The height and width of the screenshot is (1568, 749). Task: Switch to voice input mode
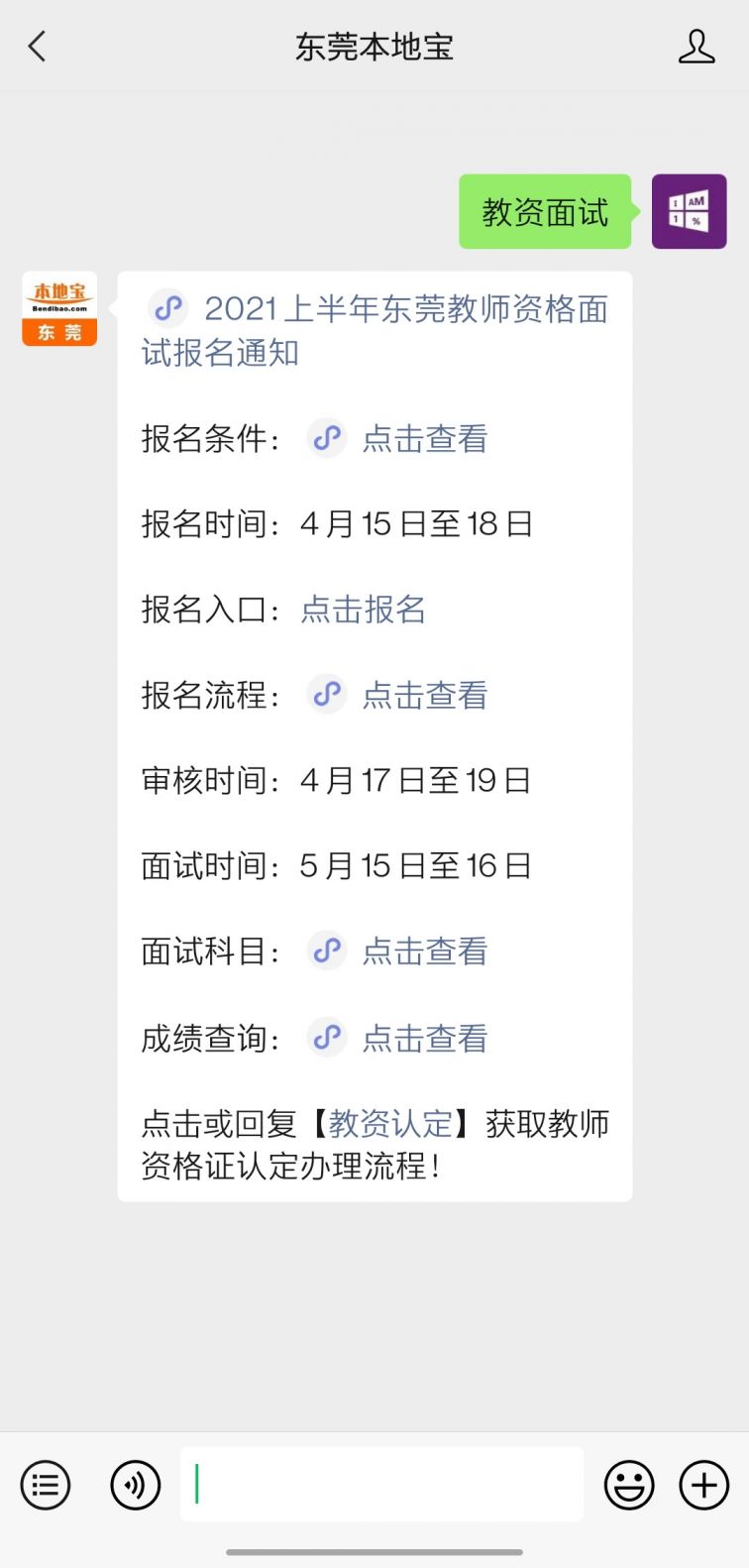tap(135, 1485)
